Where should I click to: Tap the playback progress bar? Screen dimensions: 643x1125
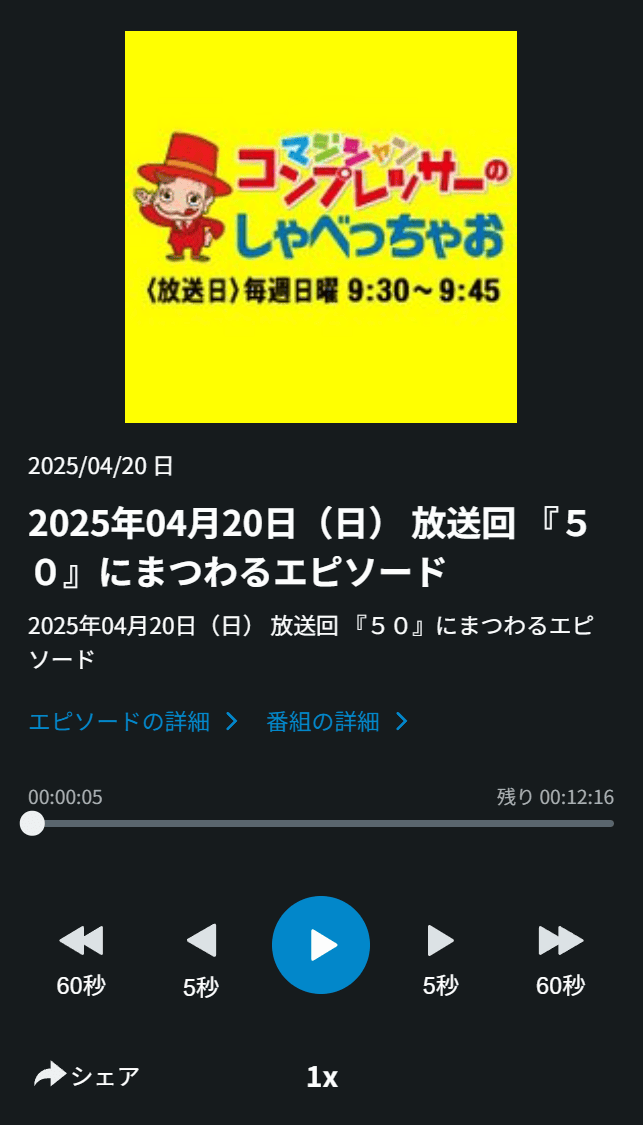pyautogui.click(x=321, y=823)
